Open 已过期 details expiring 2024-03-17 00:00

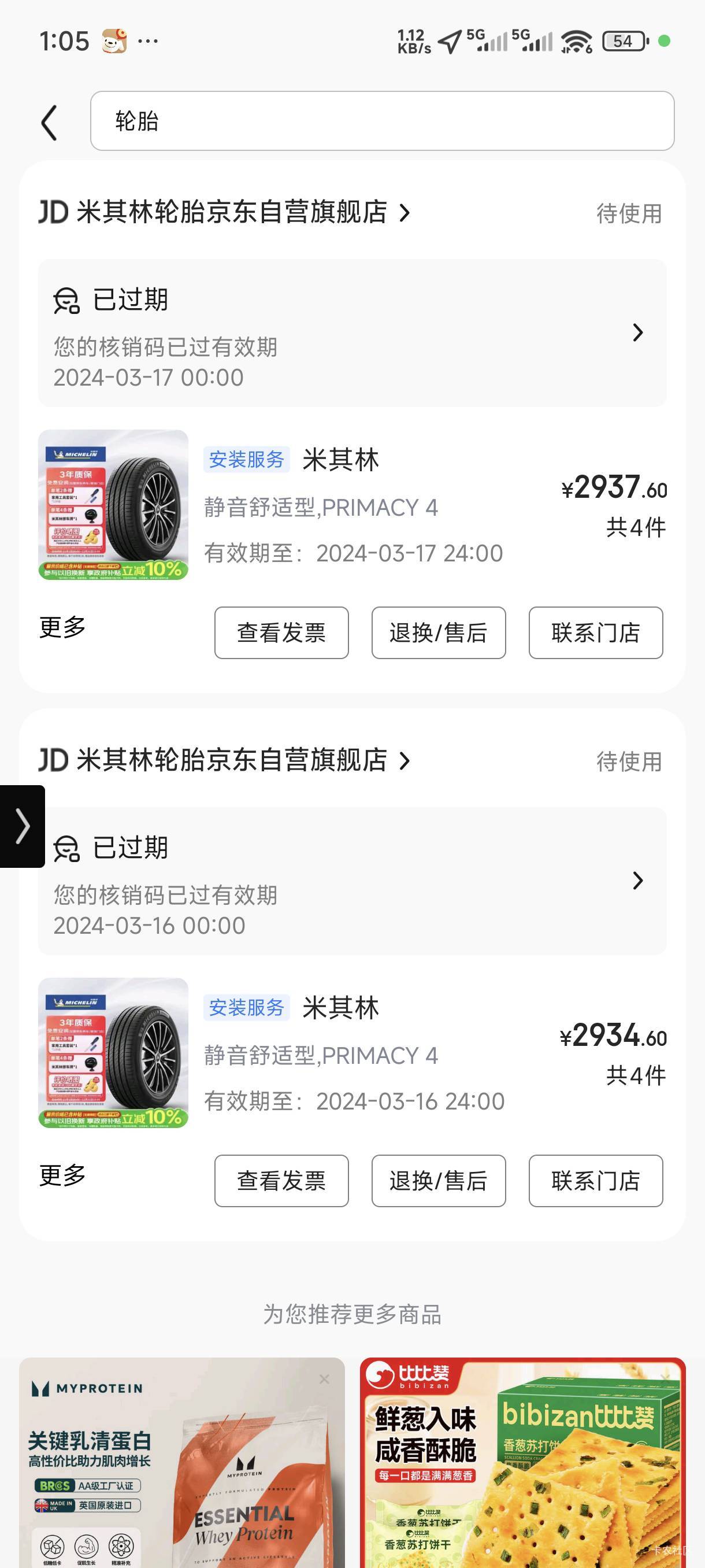pyautogui.click(x=351, y=333)
